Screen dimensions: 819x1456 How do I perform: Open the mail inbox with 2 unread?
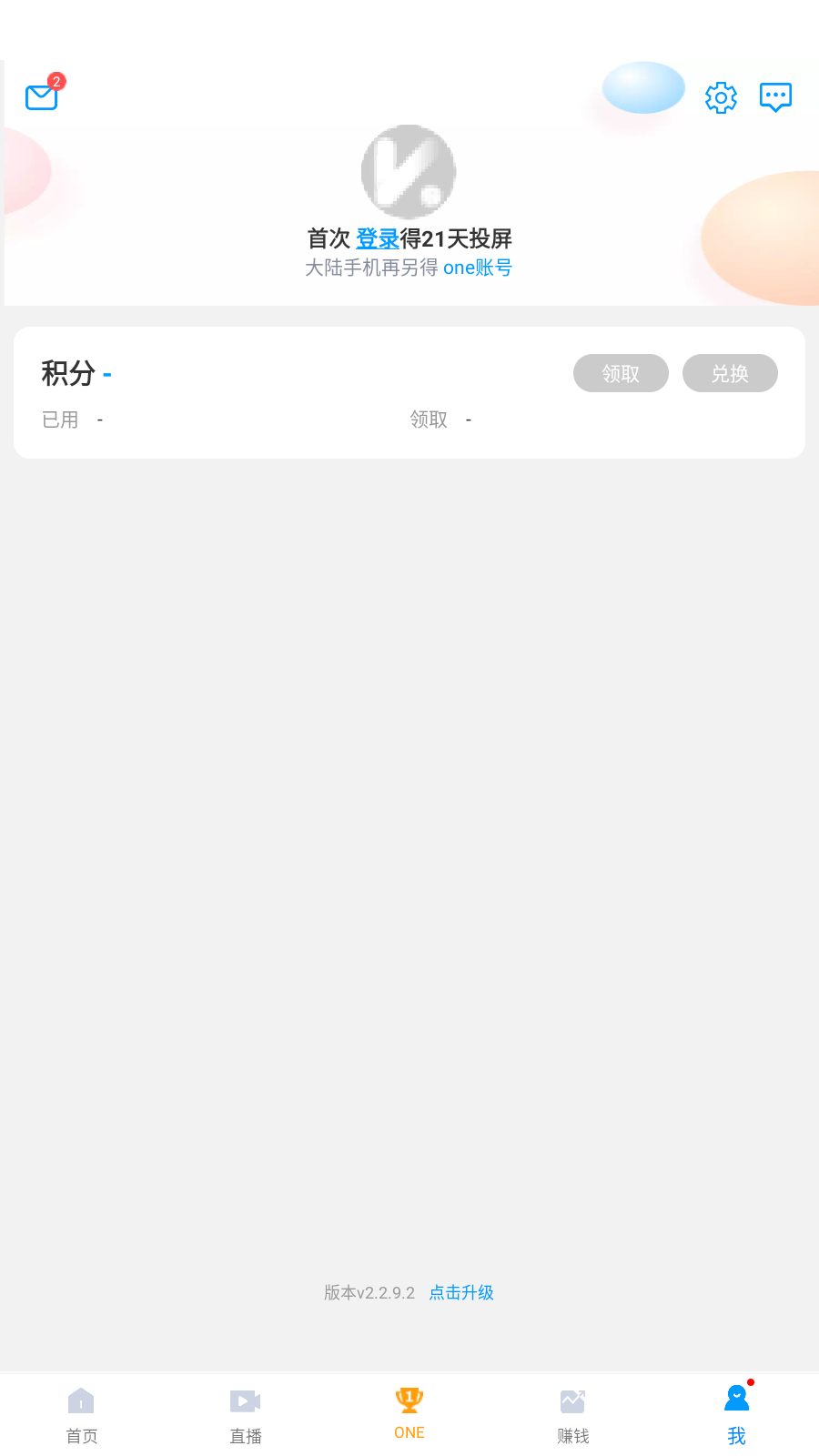[x=43, y=96]
